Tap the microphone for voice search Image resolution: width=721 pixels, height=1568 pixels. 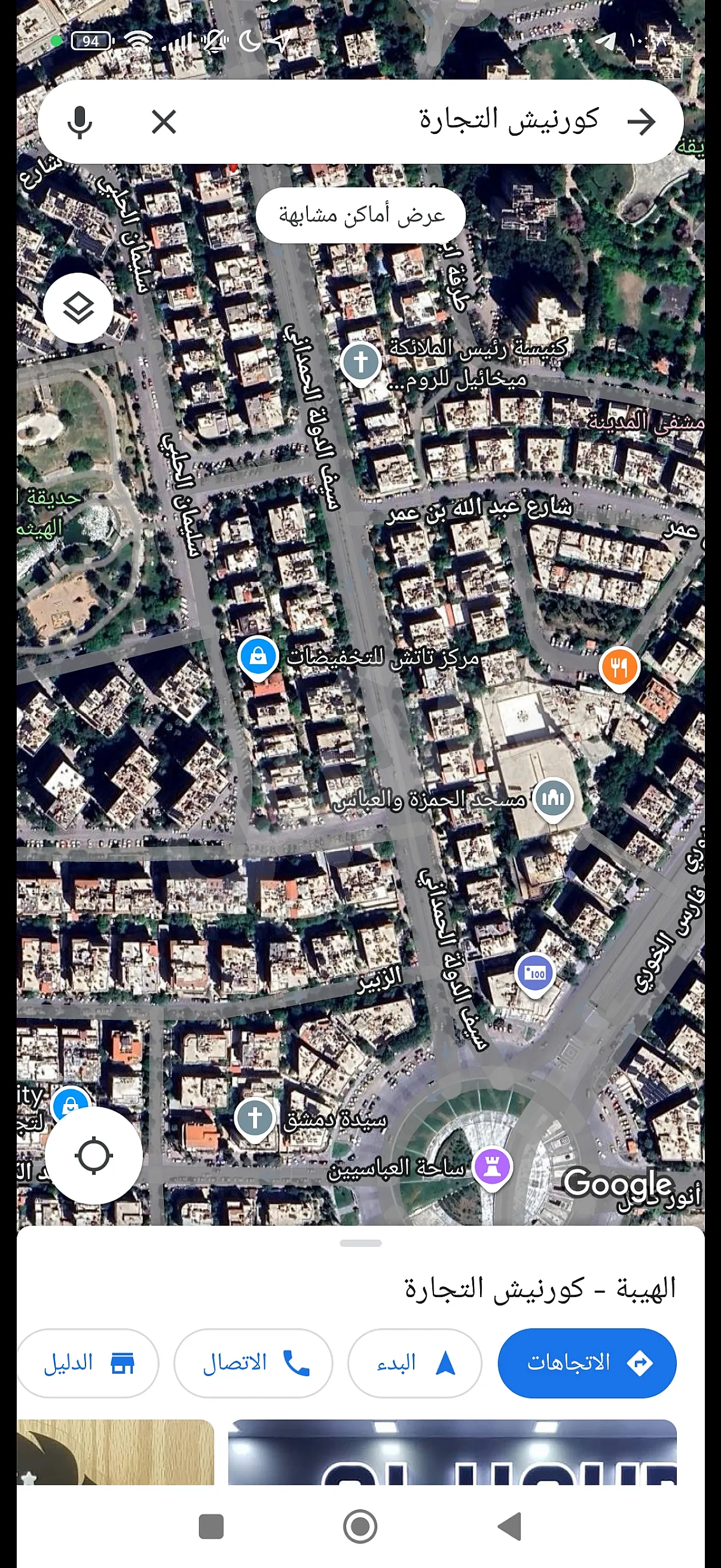point(80,122)
